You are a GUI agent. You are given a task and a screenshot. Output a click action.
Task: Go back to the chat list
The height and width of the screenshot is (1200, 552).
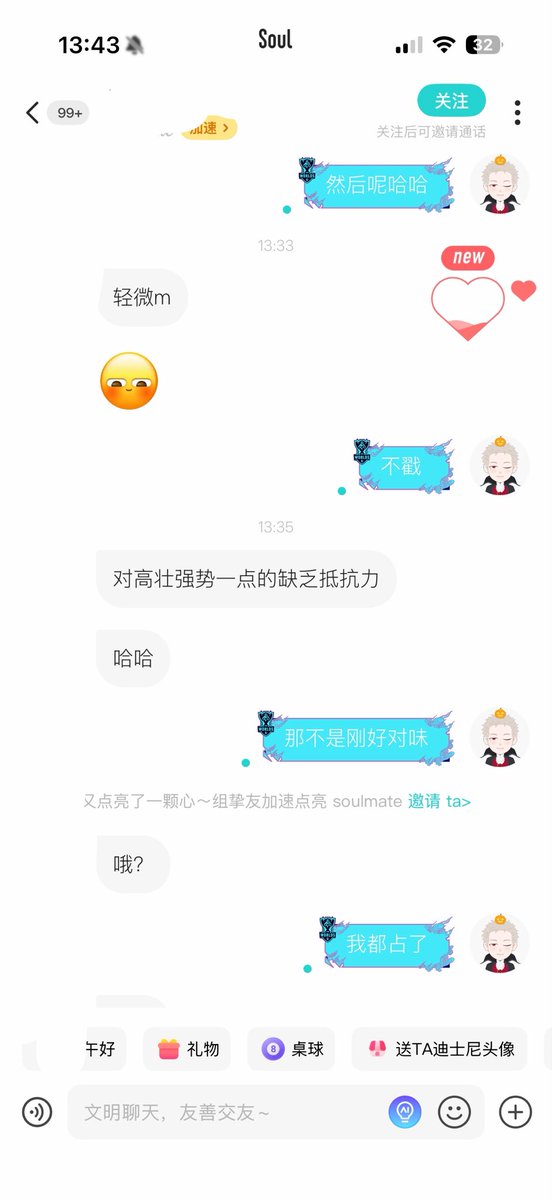click(x=33, y=112)
